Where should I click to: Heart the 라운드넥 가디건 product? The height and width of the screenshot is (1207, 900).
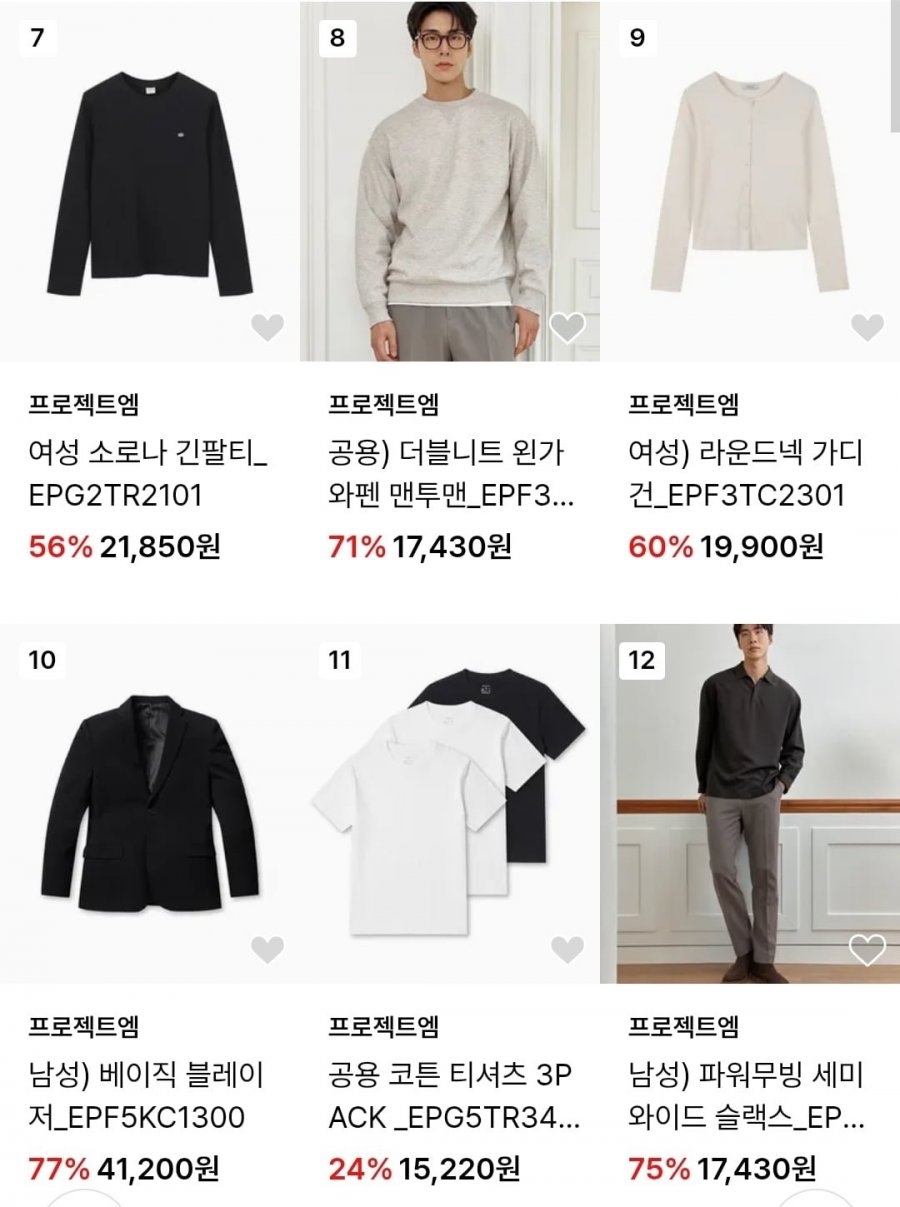pos(867,327)
